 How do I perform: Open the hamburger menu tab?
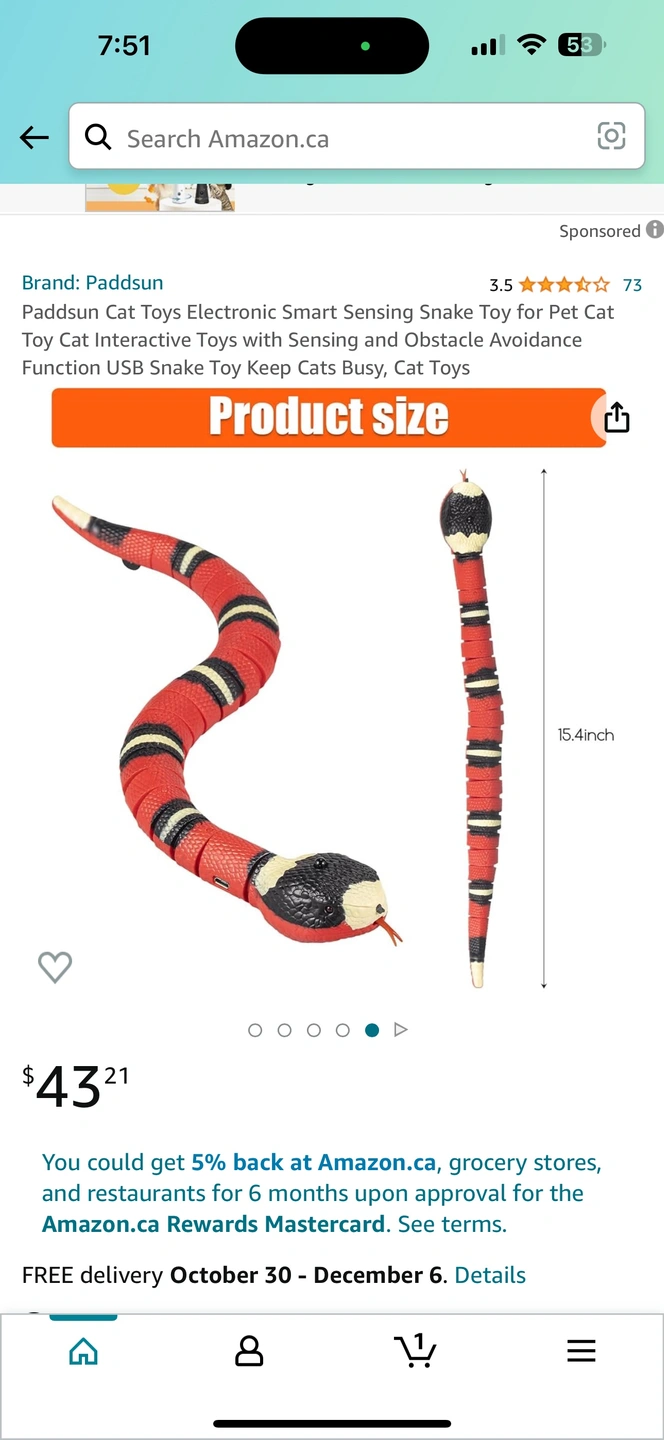pyautogui.click(x=581, y=1351)
